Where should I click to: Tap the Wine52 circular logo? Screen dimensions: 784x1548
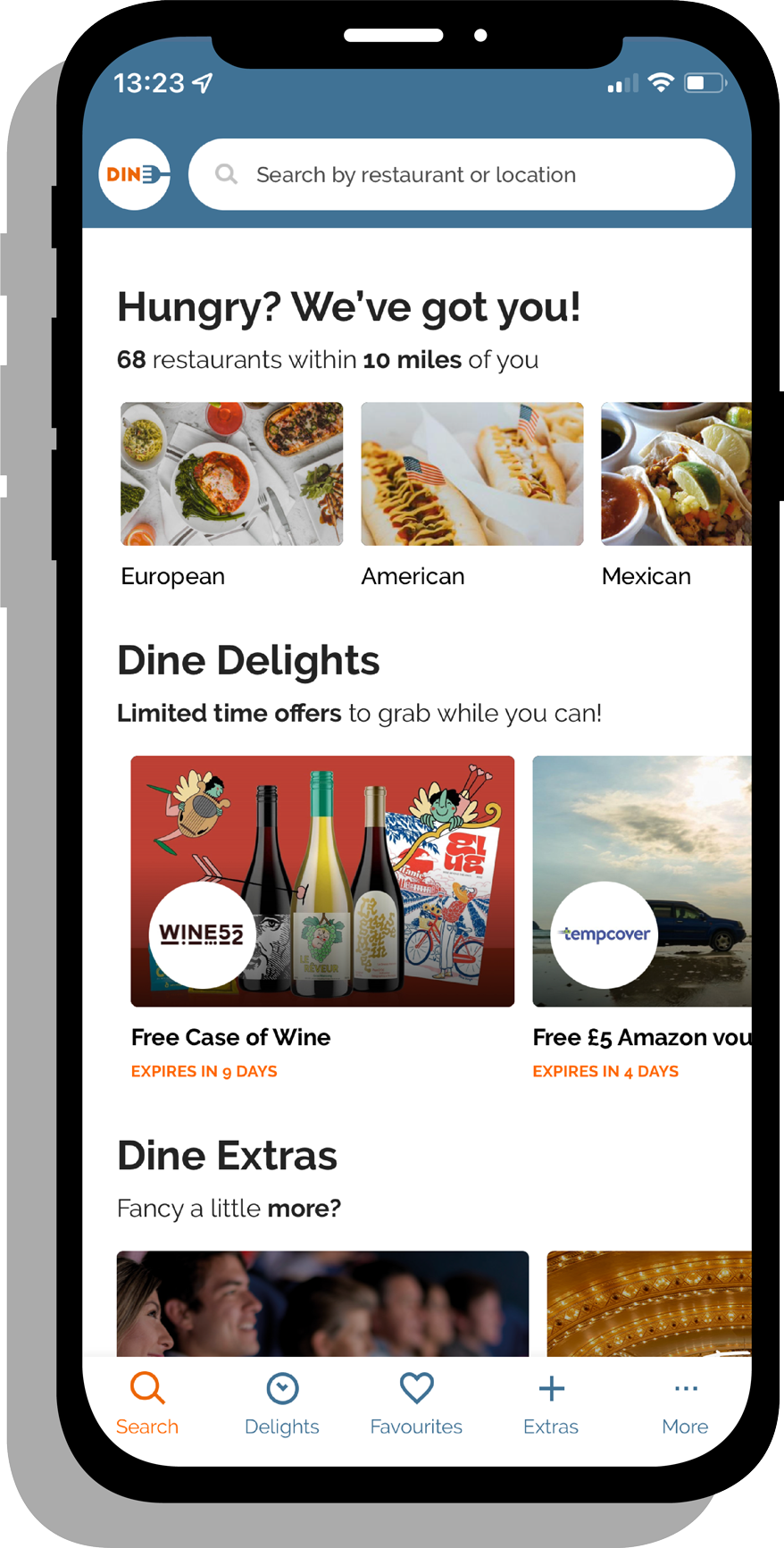(x=203, y=935)
